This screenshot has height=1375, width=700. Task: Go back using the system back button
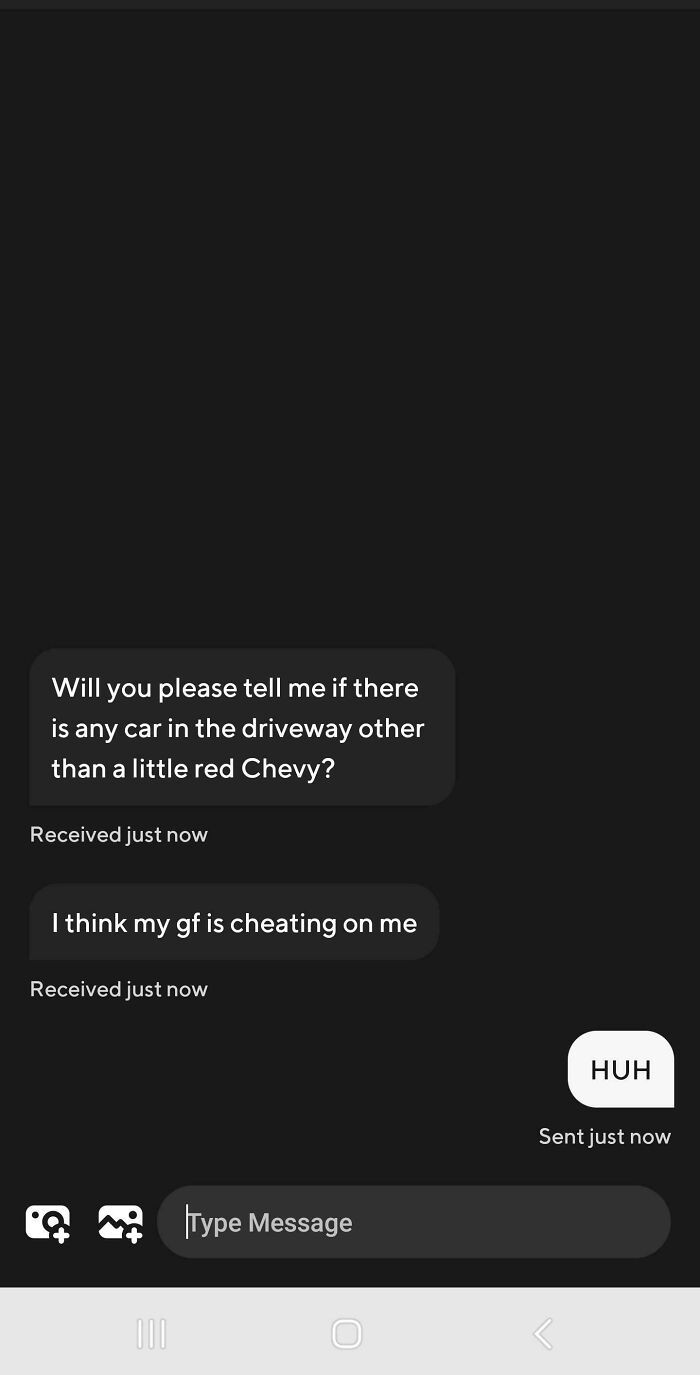pyautogui.click(x=543, y=1333)
